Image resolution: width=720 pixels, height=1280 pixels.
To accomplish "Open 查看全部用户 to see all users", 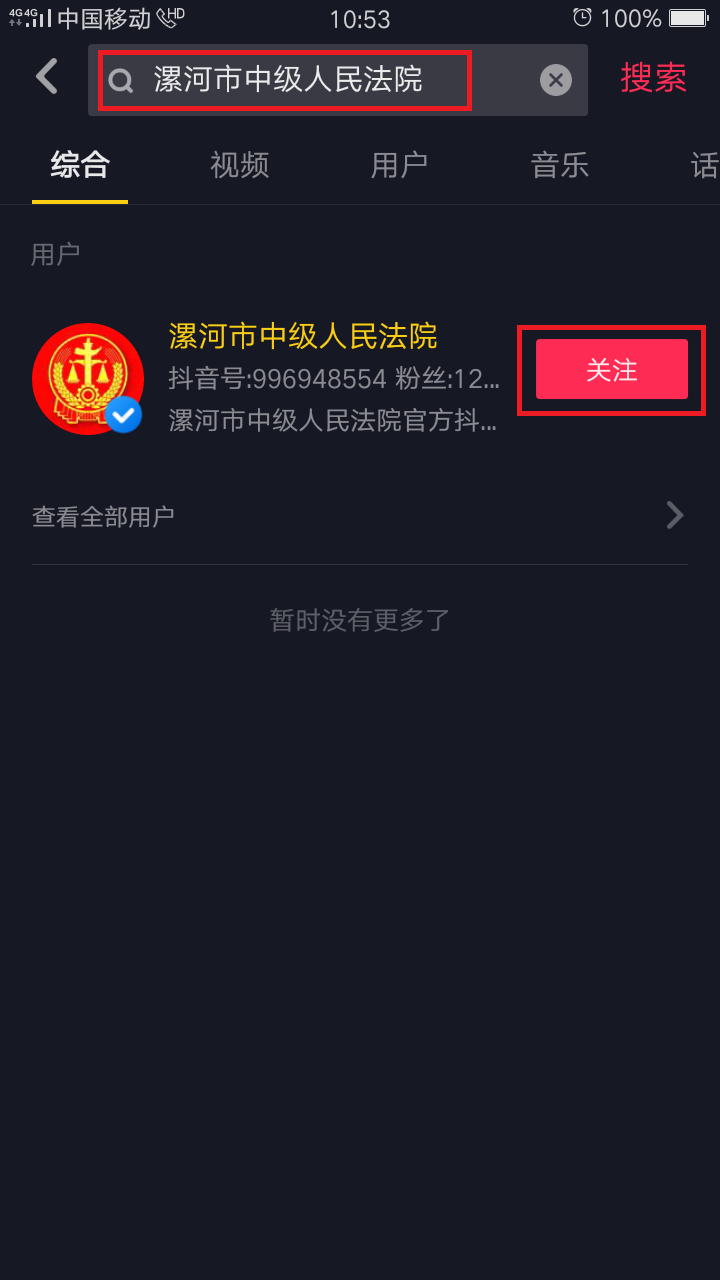I will pos(360,516).
